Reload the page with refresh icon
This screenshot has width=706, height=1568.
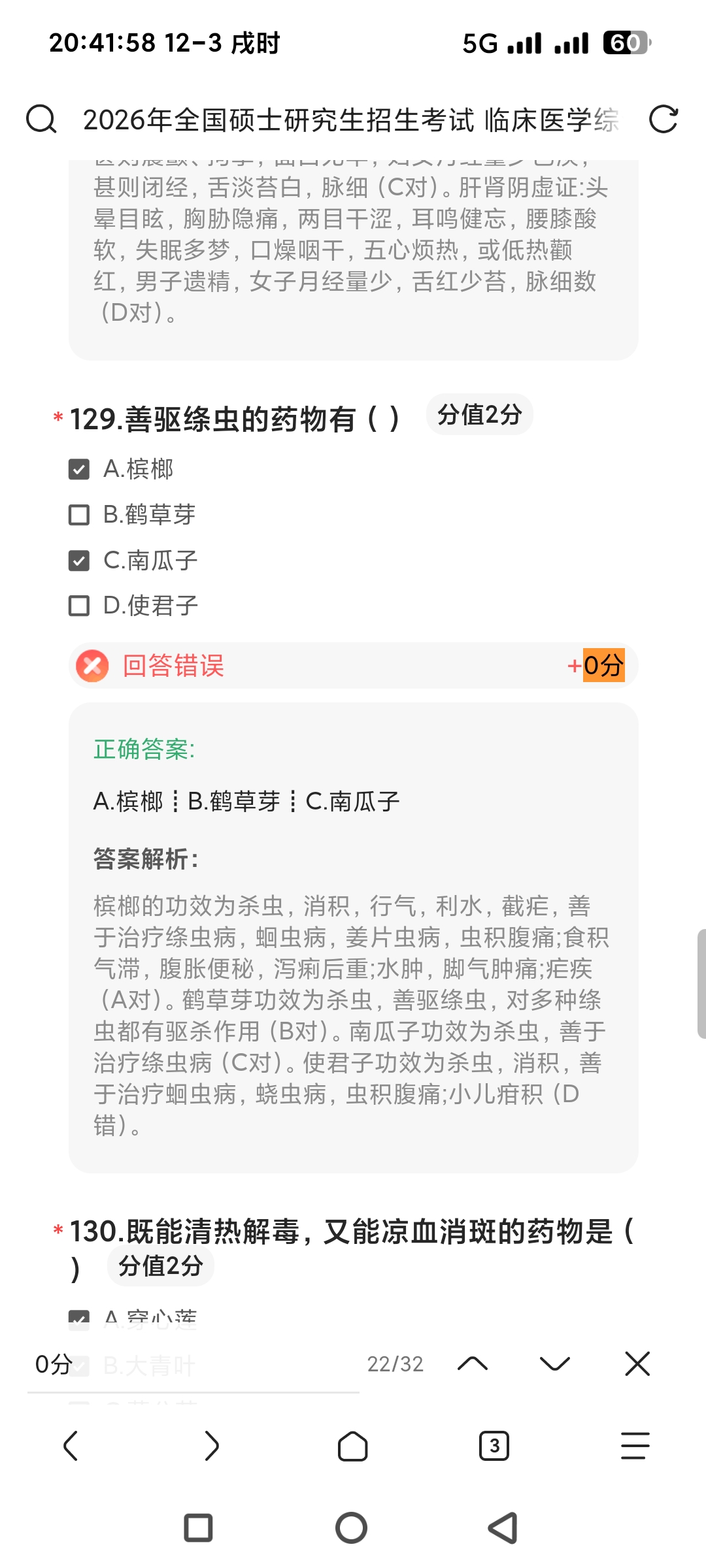(663, 120)
